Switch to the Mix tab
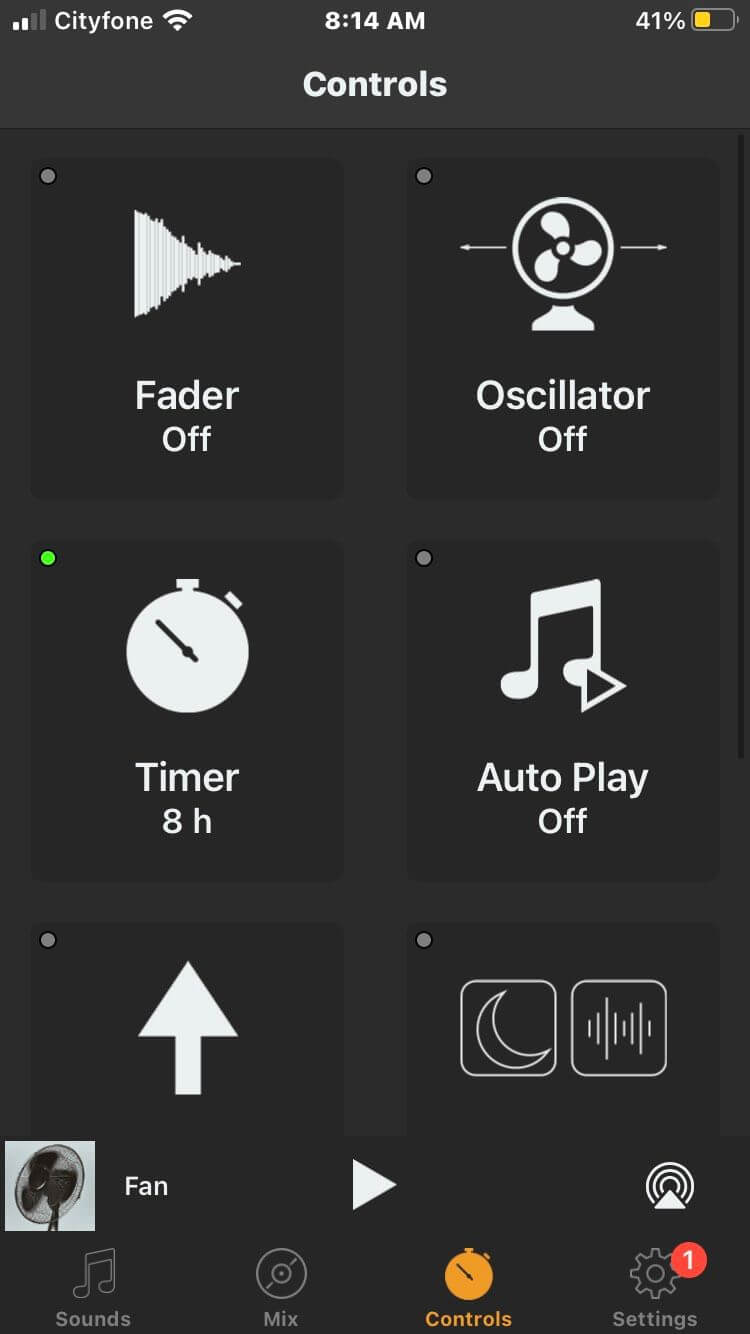 click(x=281, y=1288)
